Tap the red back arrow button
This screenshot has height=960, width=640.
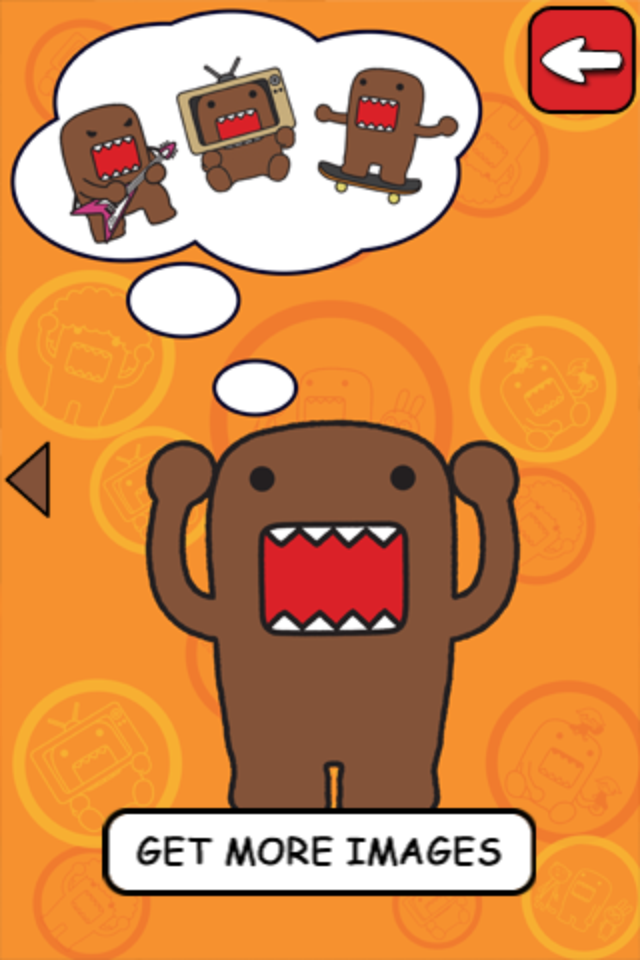pyautogui.click(x=582, y=60)
